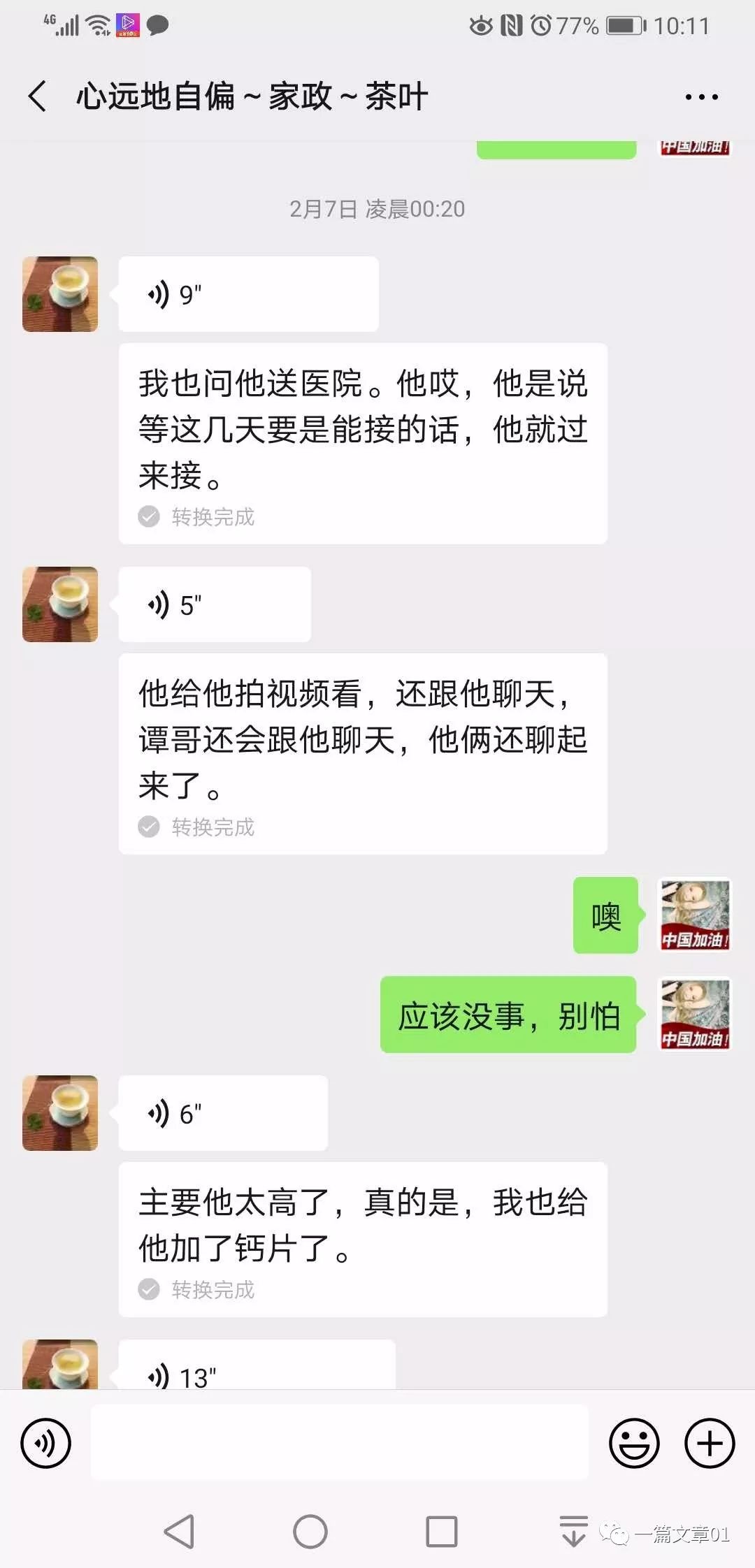The height and width of the screenshot is (1568, 755).
Task: Tap the back chevron to exit the chat
Action: pyautogui.click(x=36, y=96)
